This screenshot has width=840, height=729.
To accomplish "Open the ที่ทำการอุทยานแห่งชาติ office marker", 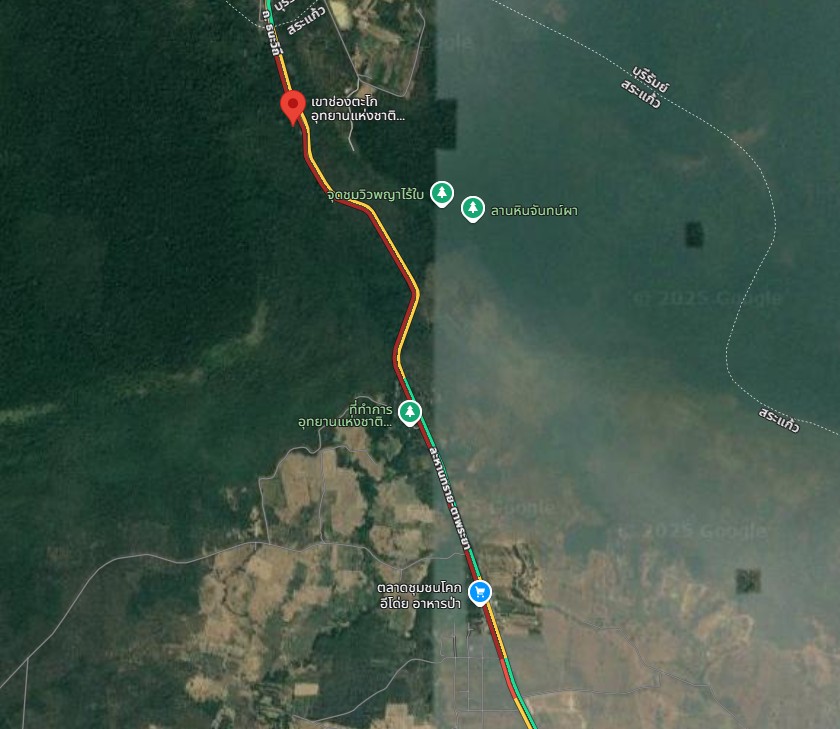I will coord(409,411).
